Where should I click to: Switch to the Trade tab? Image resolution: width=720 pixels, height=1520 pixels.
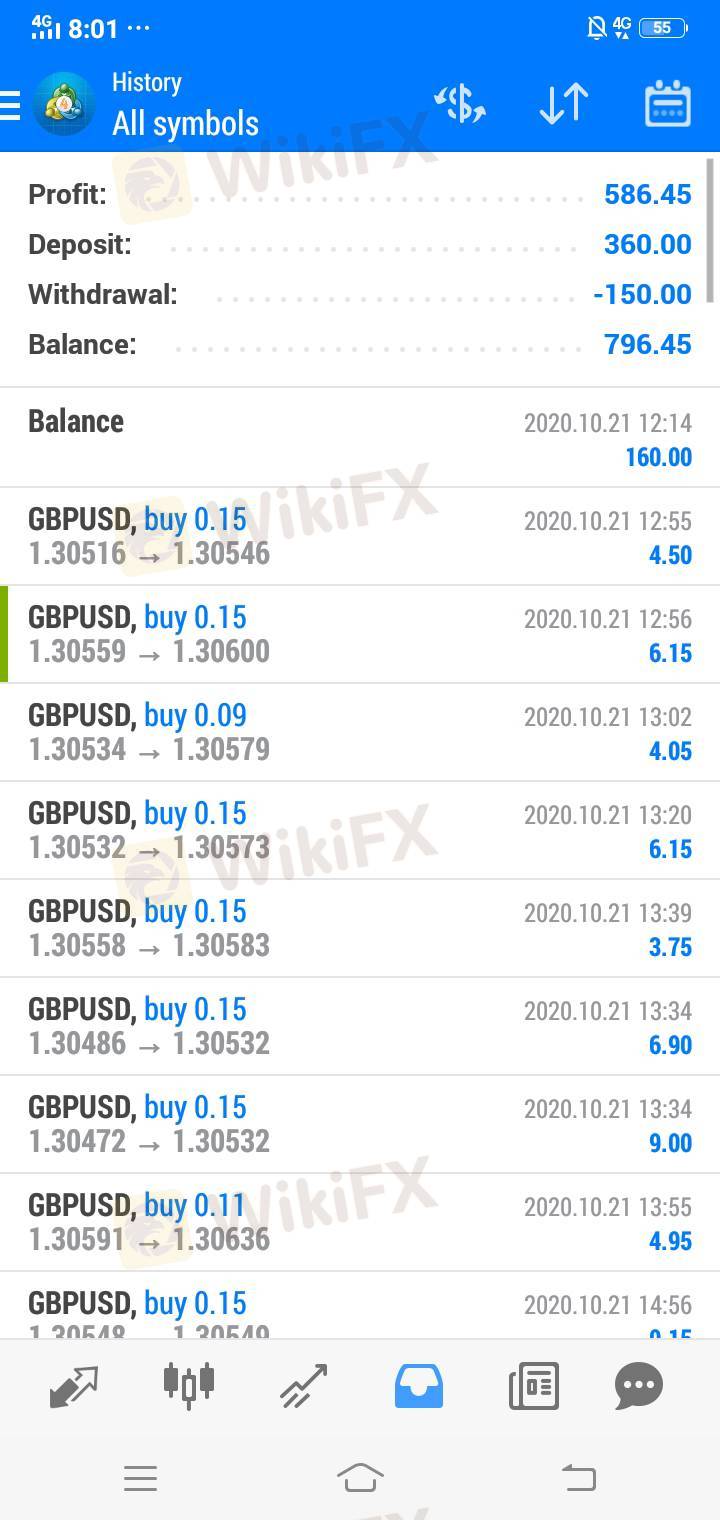(304, 1386)
